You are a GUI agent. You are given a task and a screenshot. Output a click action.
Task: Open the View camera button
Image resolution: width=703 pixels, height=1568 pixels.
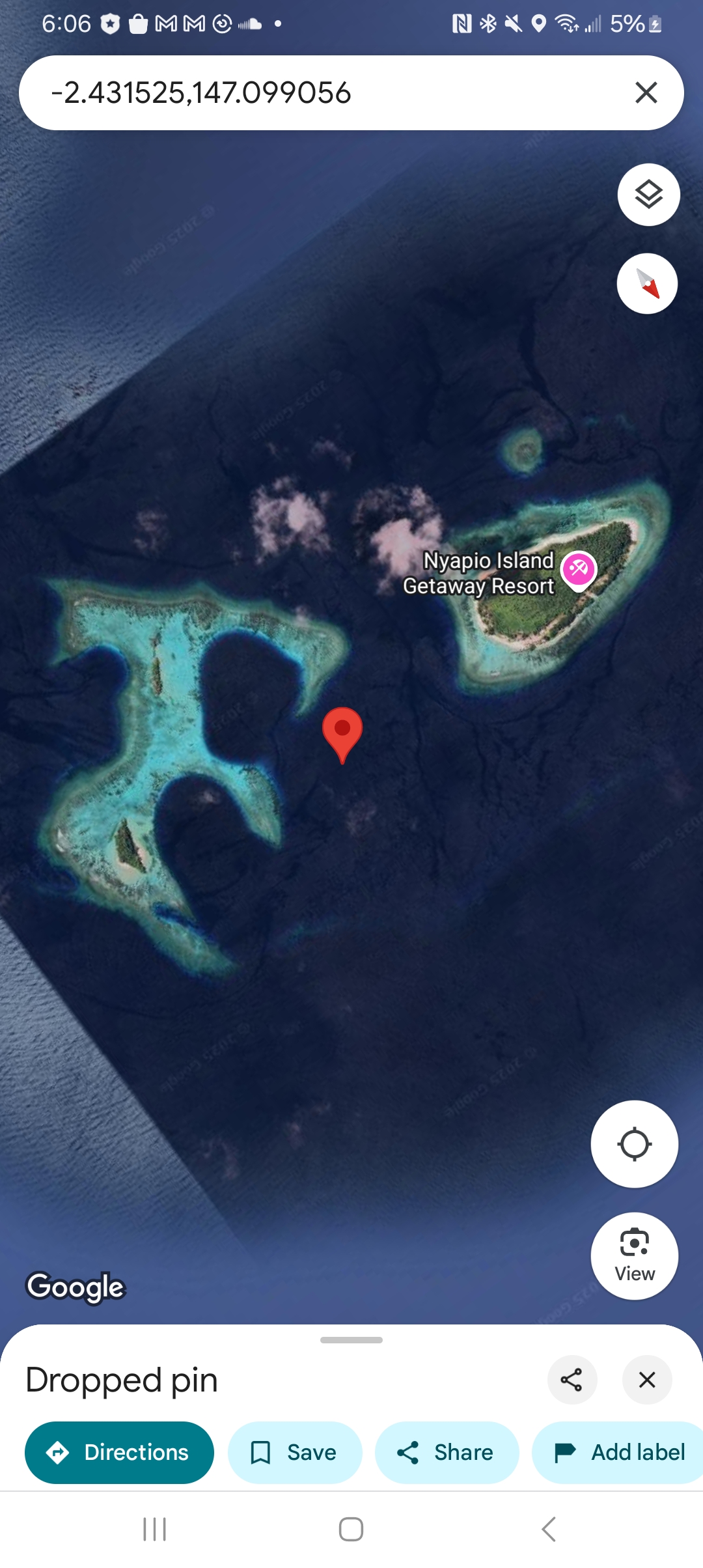point(635,1256)
